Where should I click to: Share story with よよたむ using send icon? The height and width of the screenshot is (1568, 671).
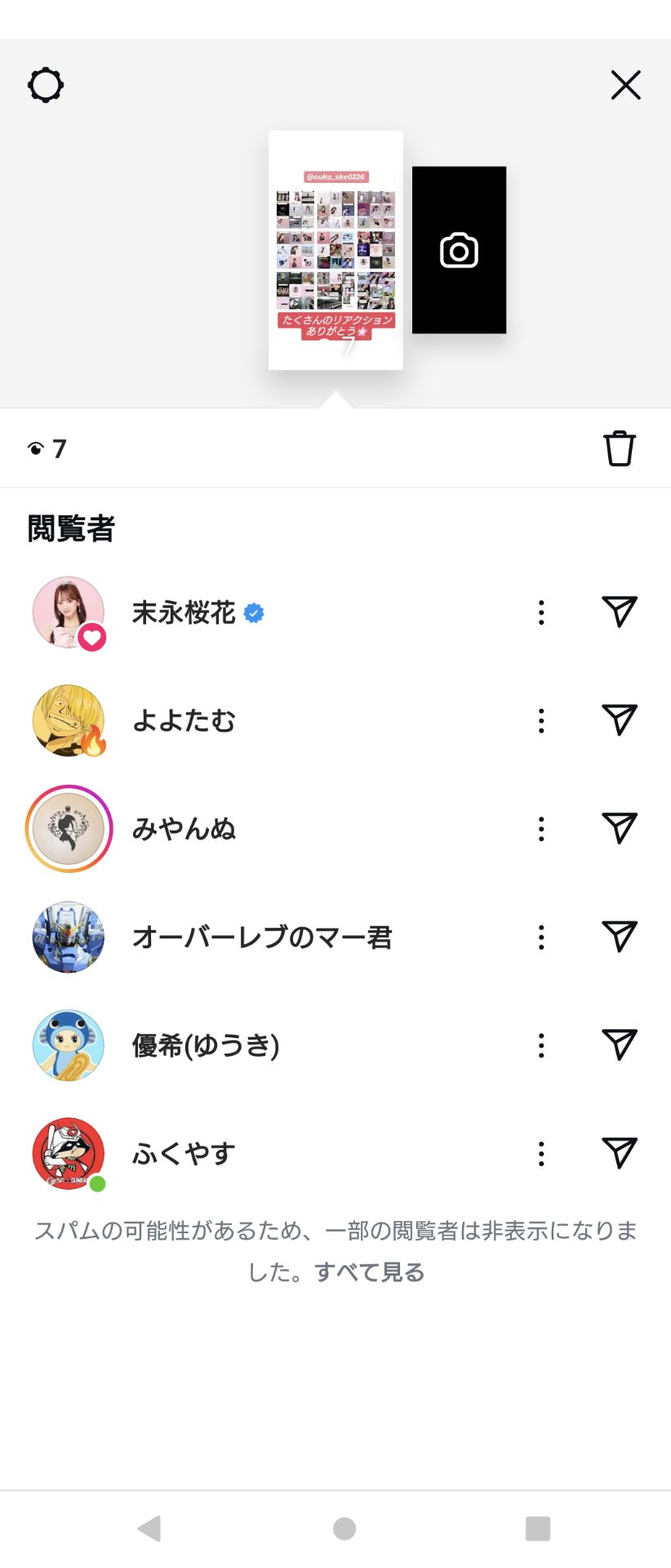[618, 721]
